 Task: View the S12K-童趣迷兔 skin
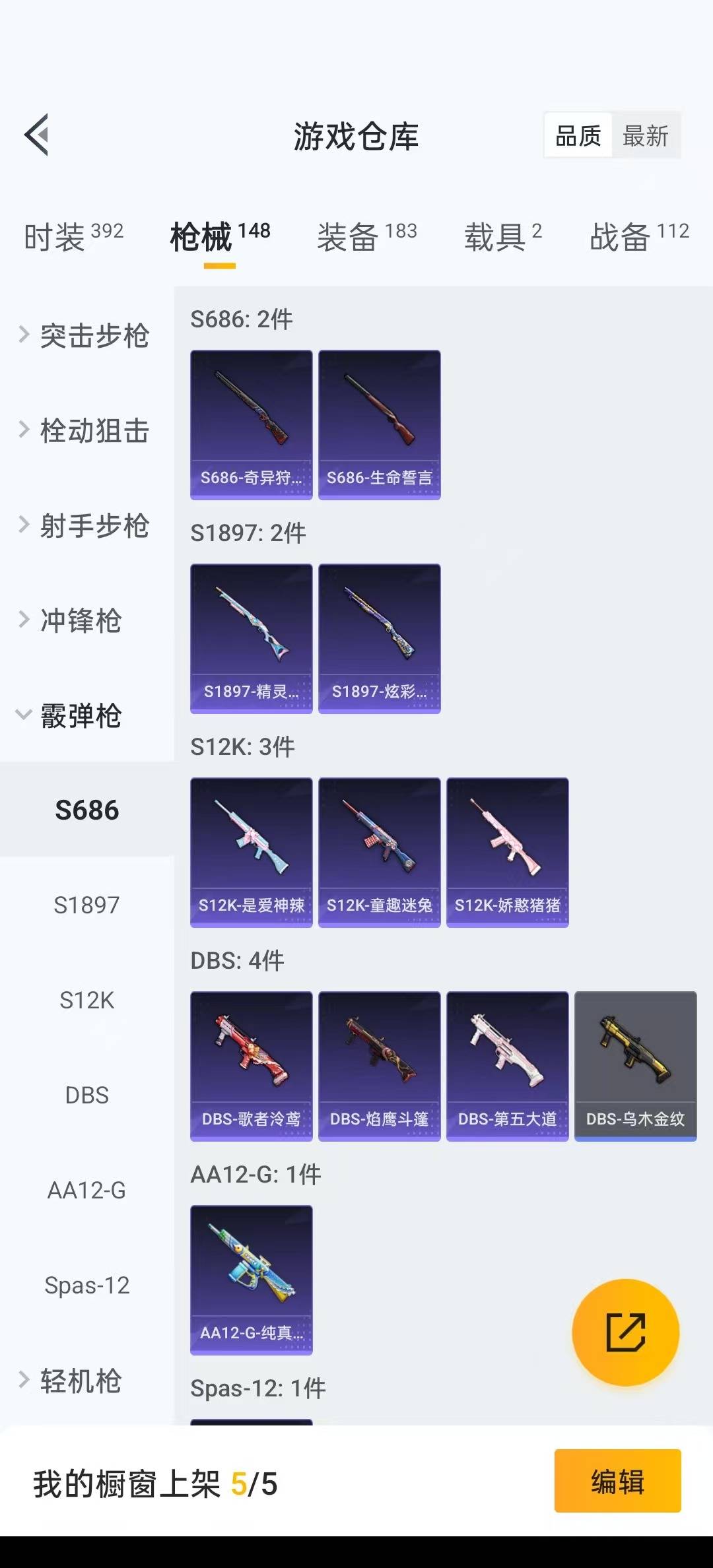coord(379,853)
